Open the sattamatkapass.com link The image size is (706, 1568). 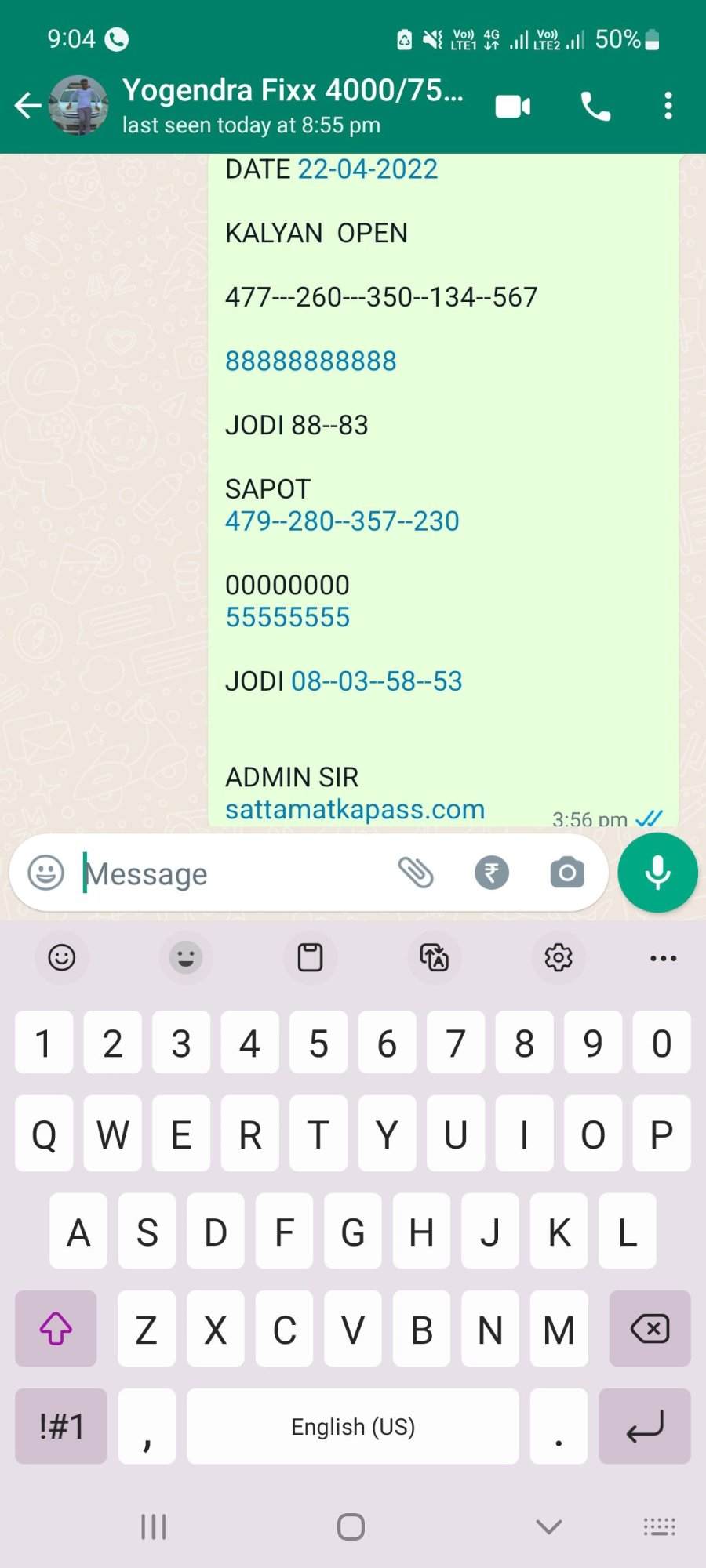coord(355,809)
